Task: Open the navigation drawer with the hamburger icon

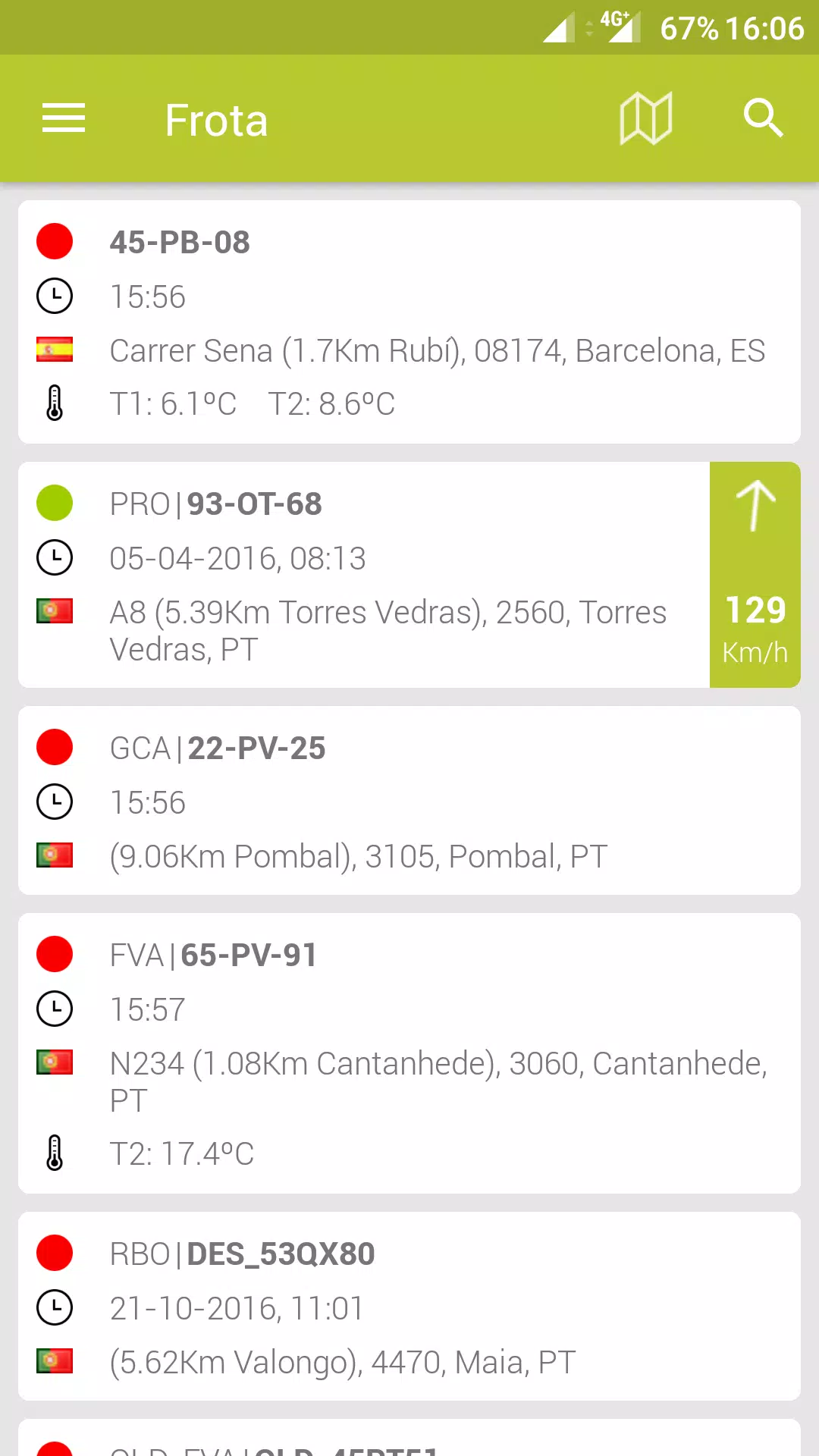Action: 63,118
